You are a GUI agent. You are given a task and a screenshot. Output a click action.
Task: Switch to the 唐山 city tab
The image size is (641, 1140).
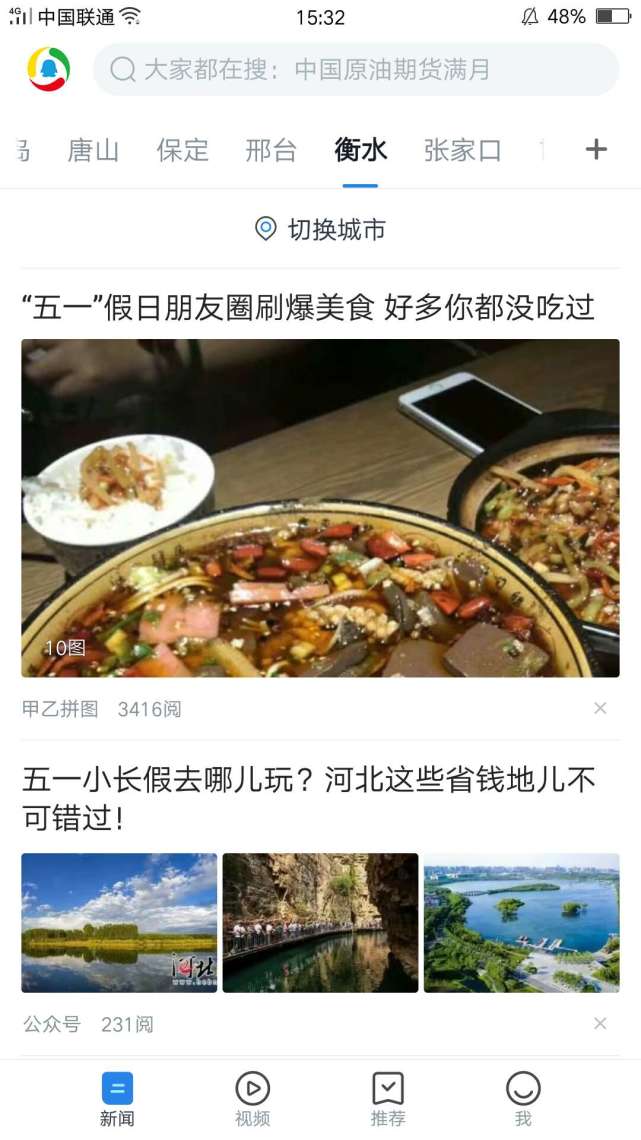click(93, 151)
